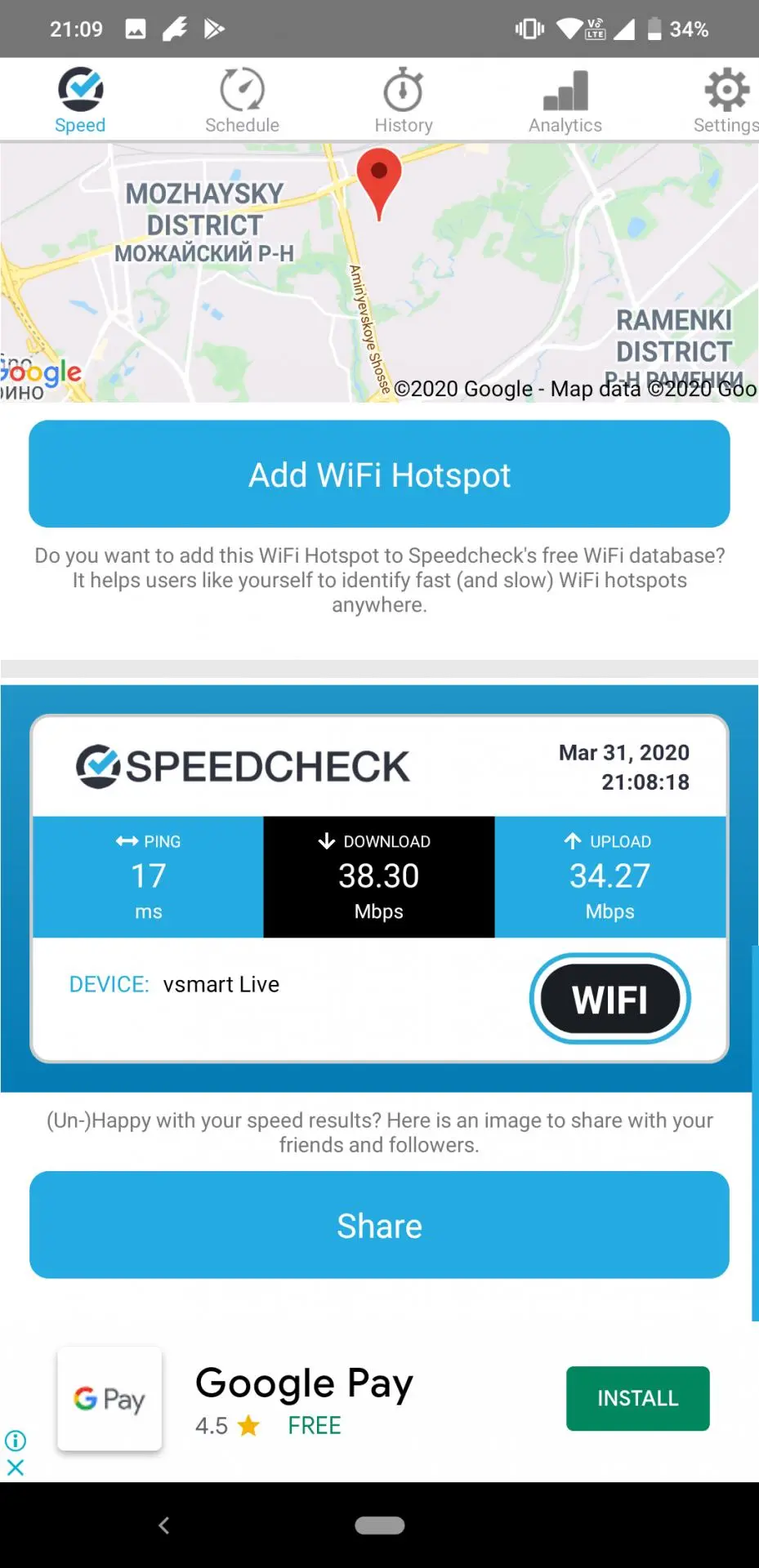Select the Speed tab

pos(80,101)
